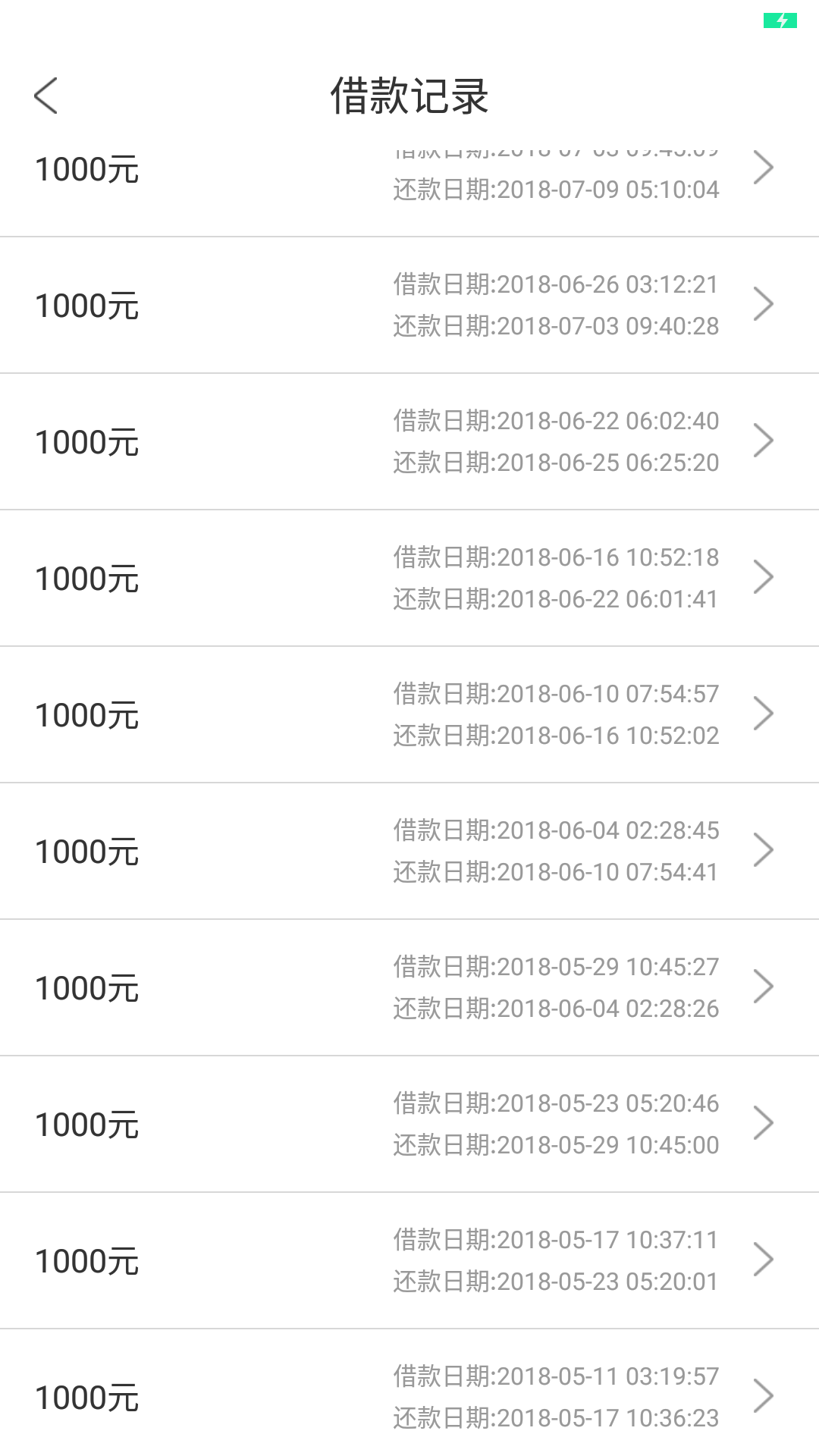View details of loan from 2018-06-04 02:28:45
Viewport: 819px width, 1456px height.
[x=409, y=851]
